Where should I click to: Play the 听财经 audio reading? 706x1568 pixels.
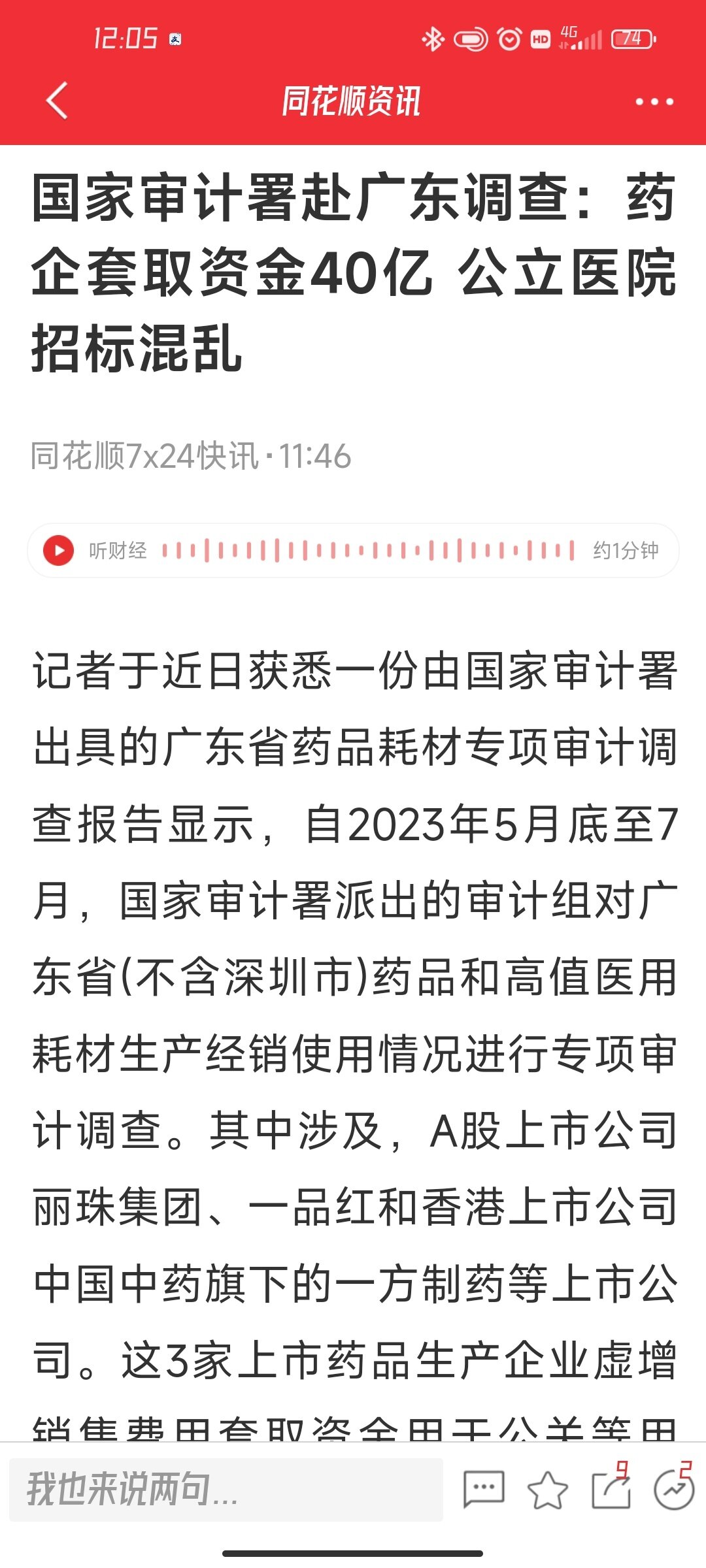pos(58,550)
